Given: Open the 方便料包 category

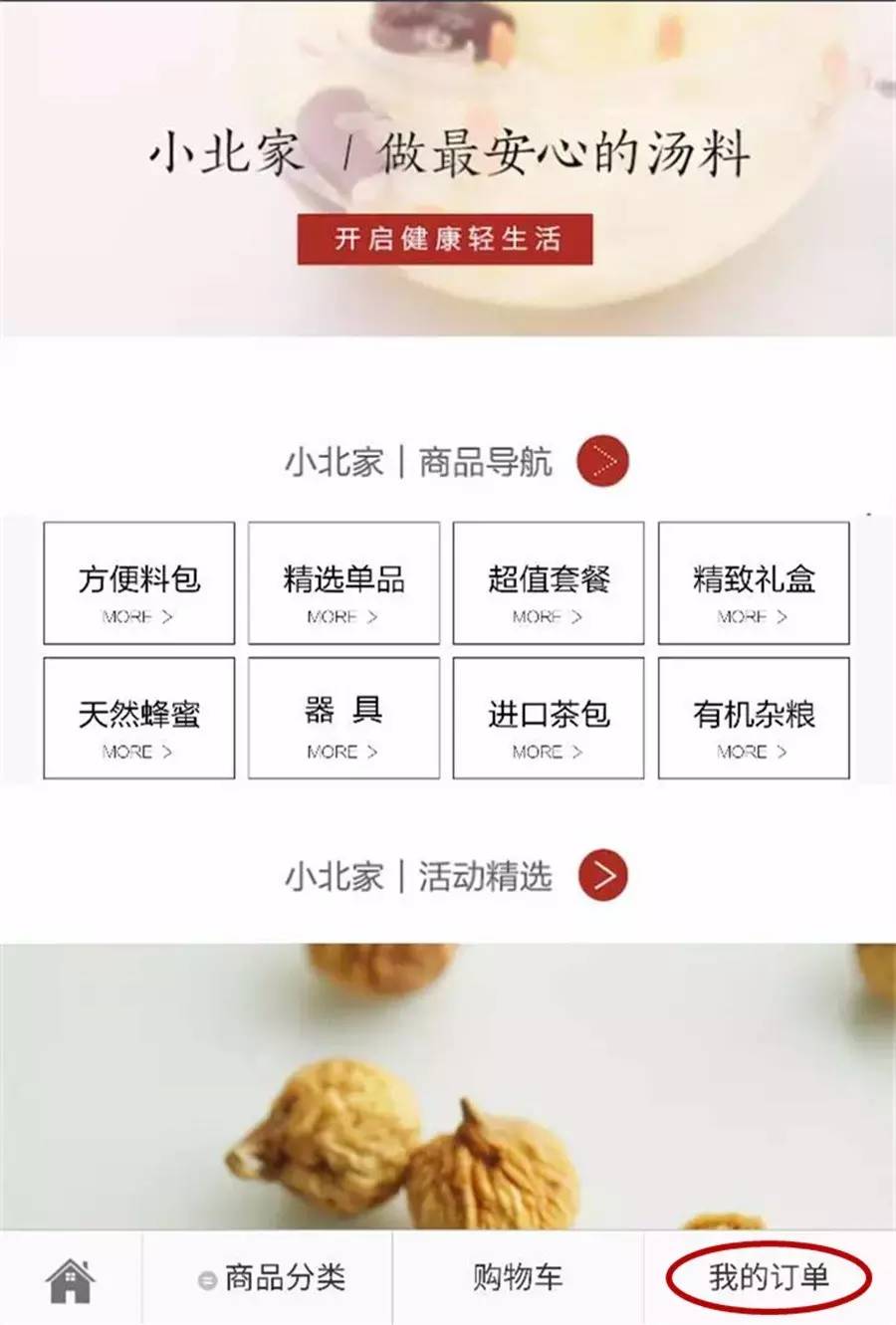Looking at the screenshot, I should coord(139,584).
